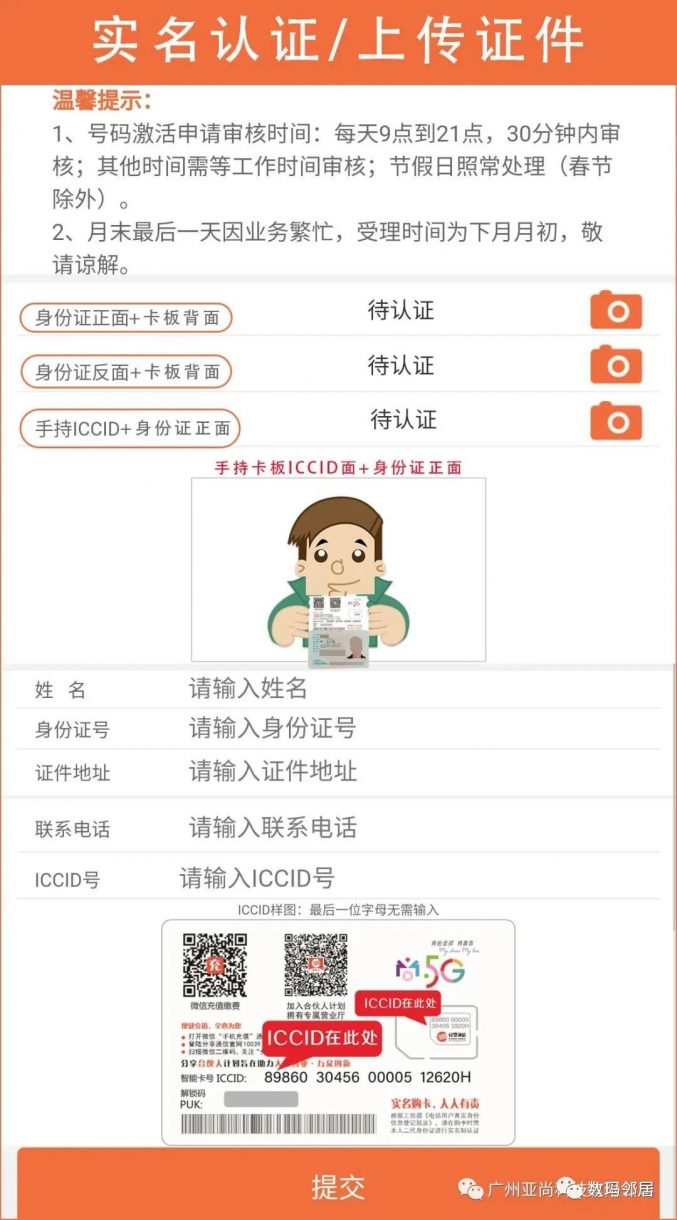This screenshot has width=677, height=1220.
Task: Submit the form with 提交 button
Action: tap(338, 1187)
